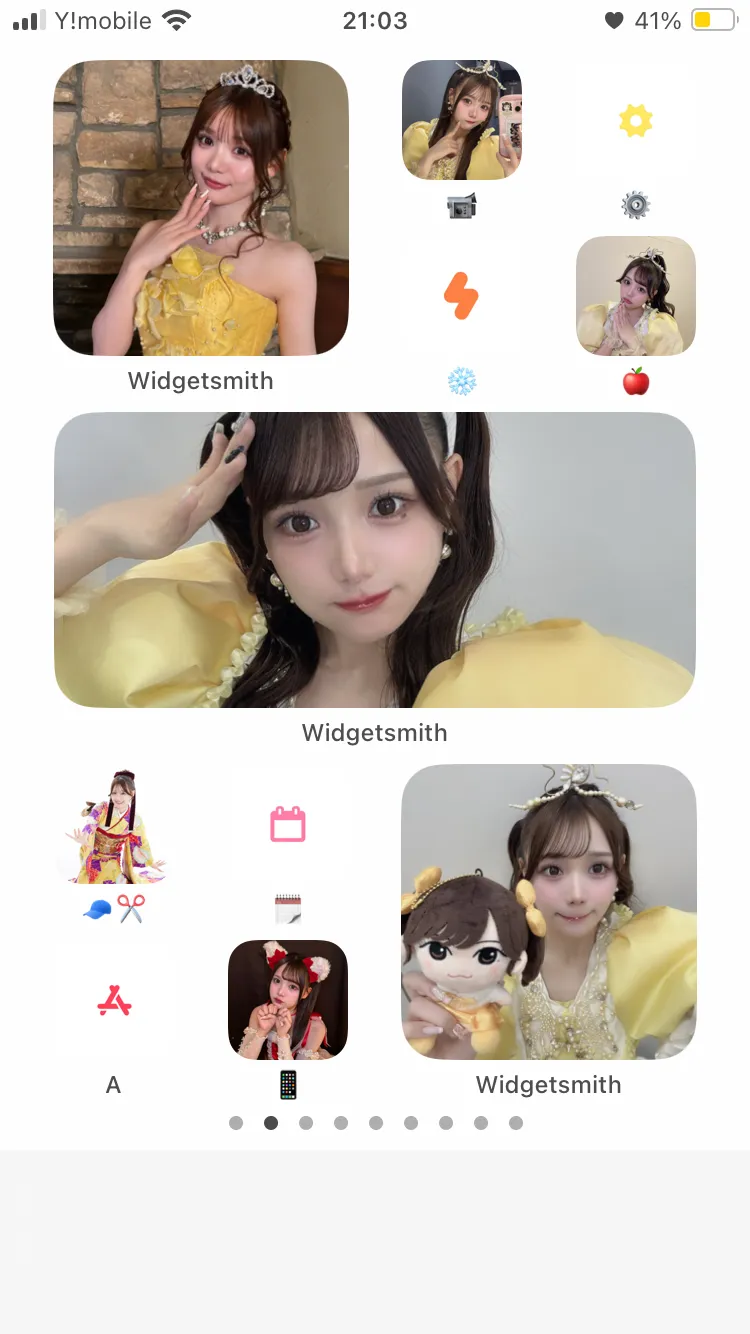Tap the home screen page indicator dots
The height and width of the screenshot is (1334, 750).
coord(375,1123)
